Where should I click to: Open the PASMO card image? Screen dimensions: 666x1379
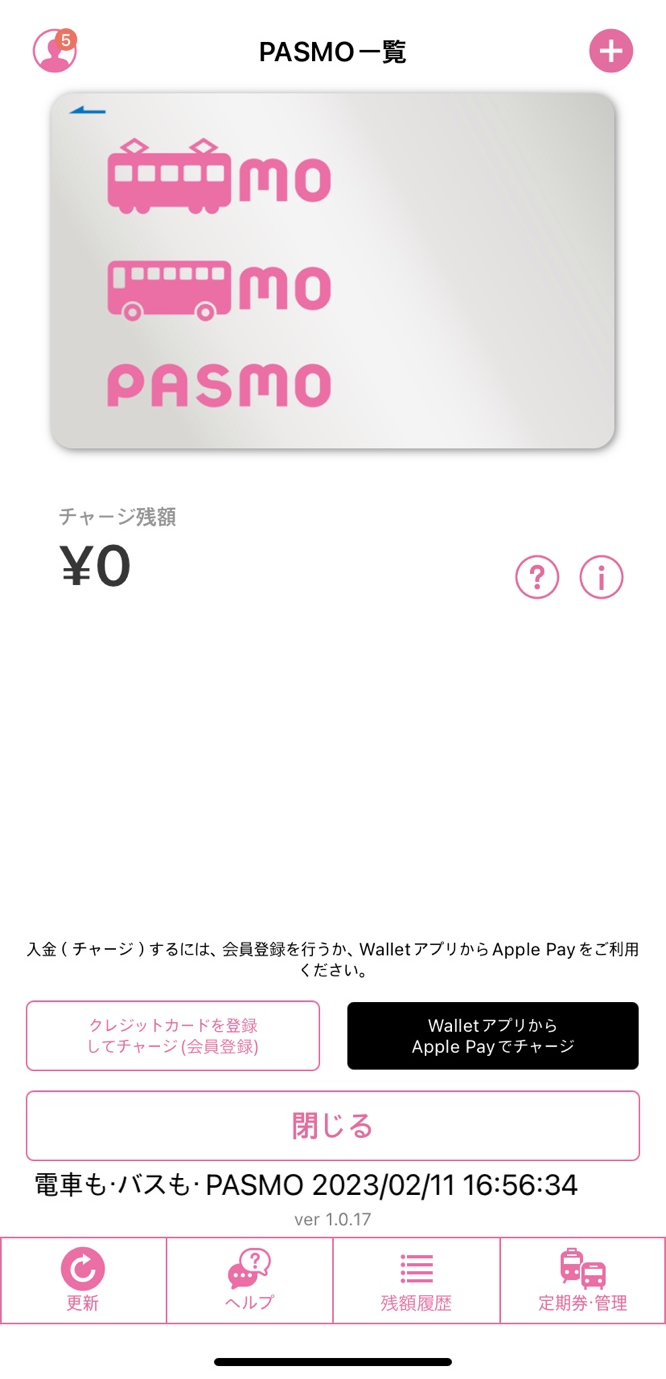[x=333, y=270]
